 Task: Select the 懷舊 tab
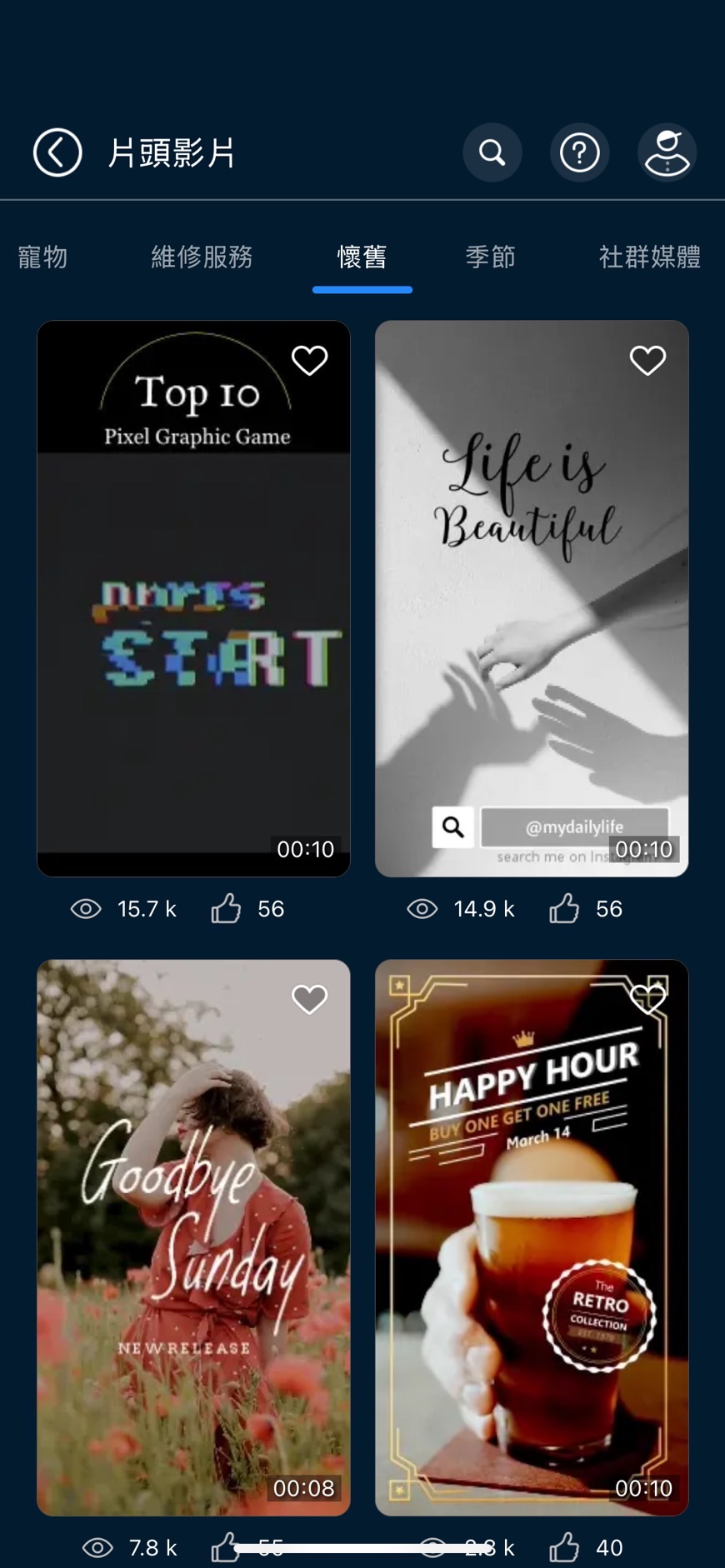point(362,257)
